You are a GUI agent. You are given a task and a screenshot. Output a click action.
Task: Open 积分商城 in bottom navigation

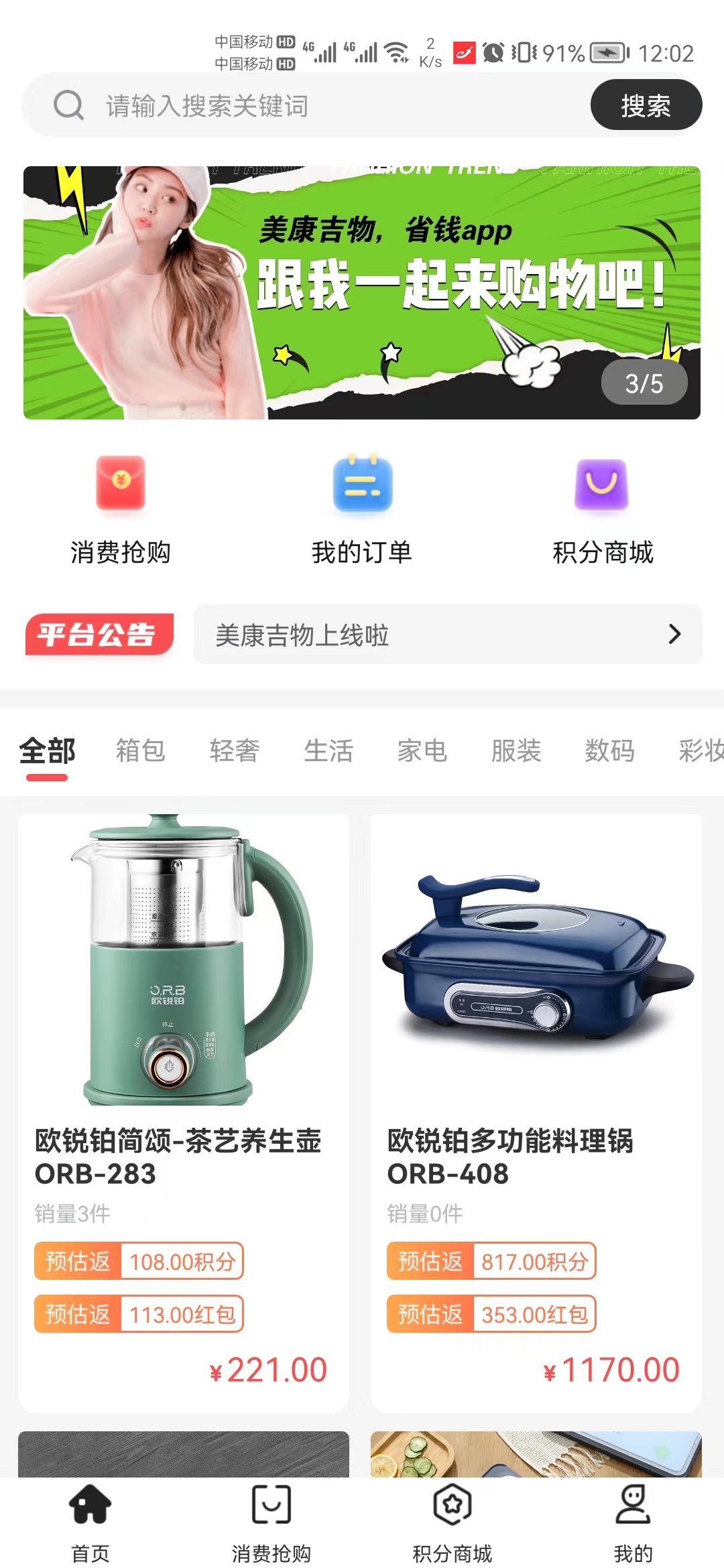452,1522
